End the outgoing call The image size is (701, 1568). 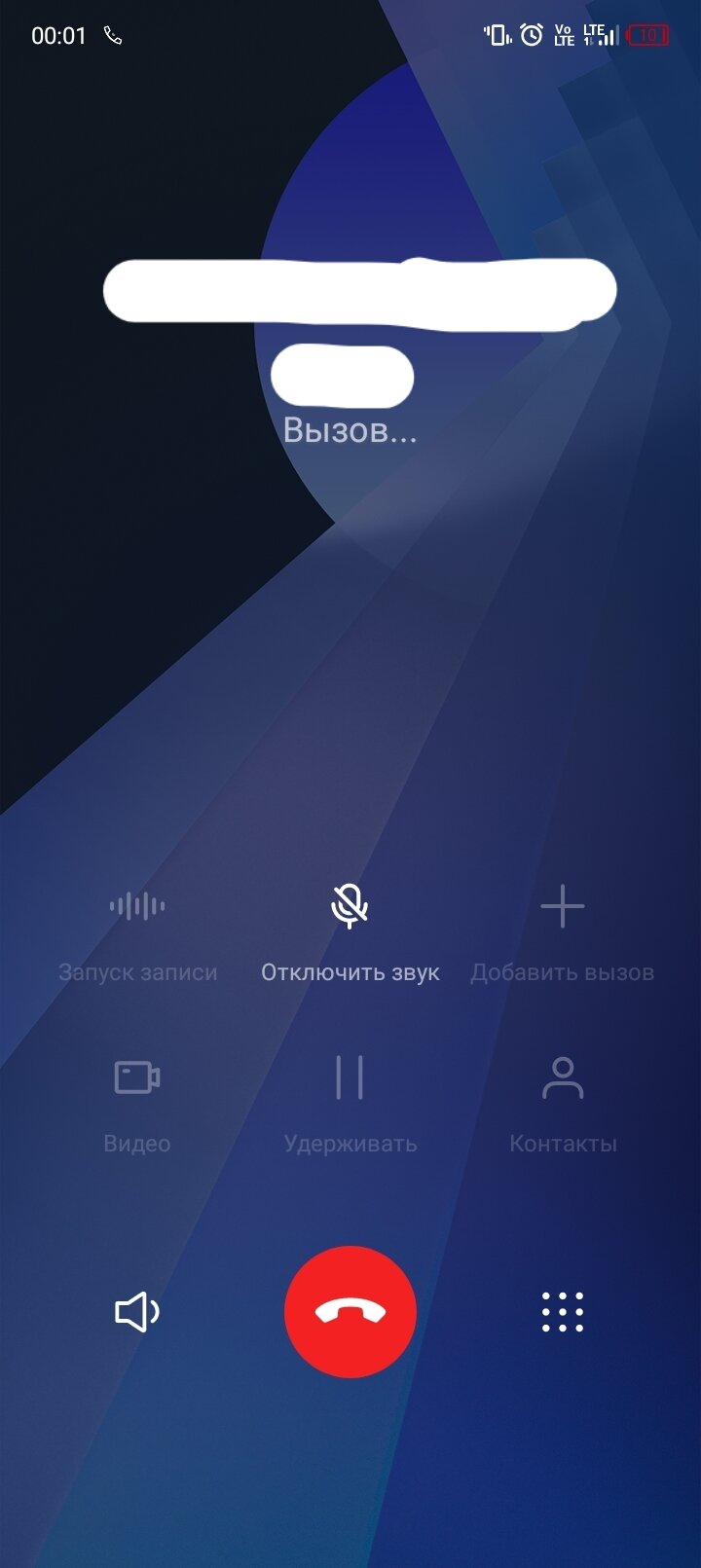tap(350, 1311)
